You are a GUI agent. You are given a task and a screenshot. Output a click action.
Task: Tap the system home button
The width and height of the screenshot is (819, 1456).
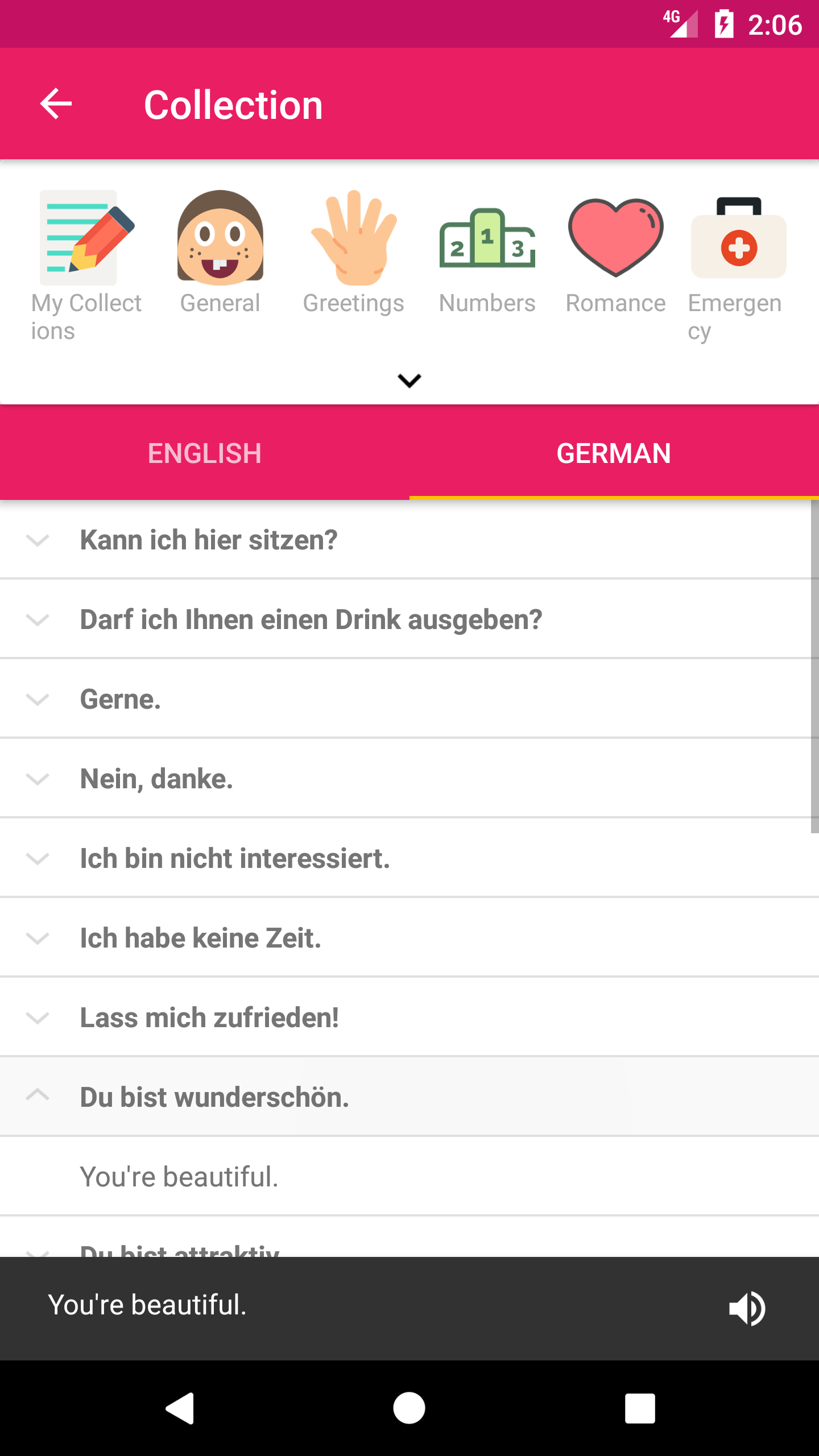409,1408
